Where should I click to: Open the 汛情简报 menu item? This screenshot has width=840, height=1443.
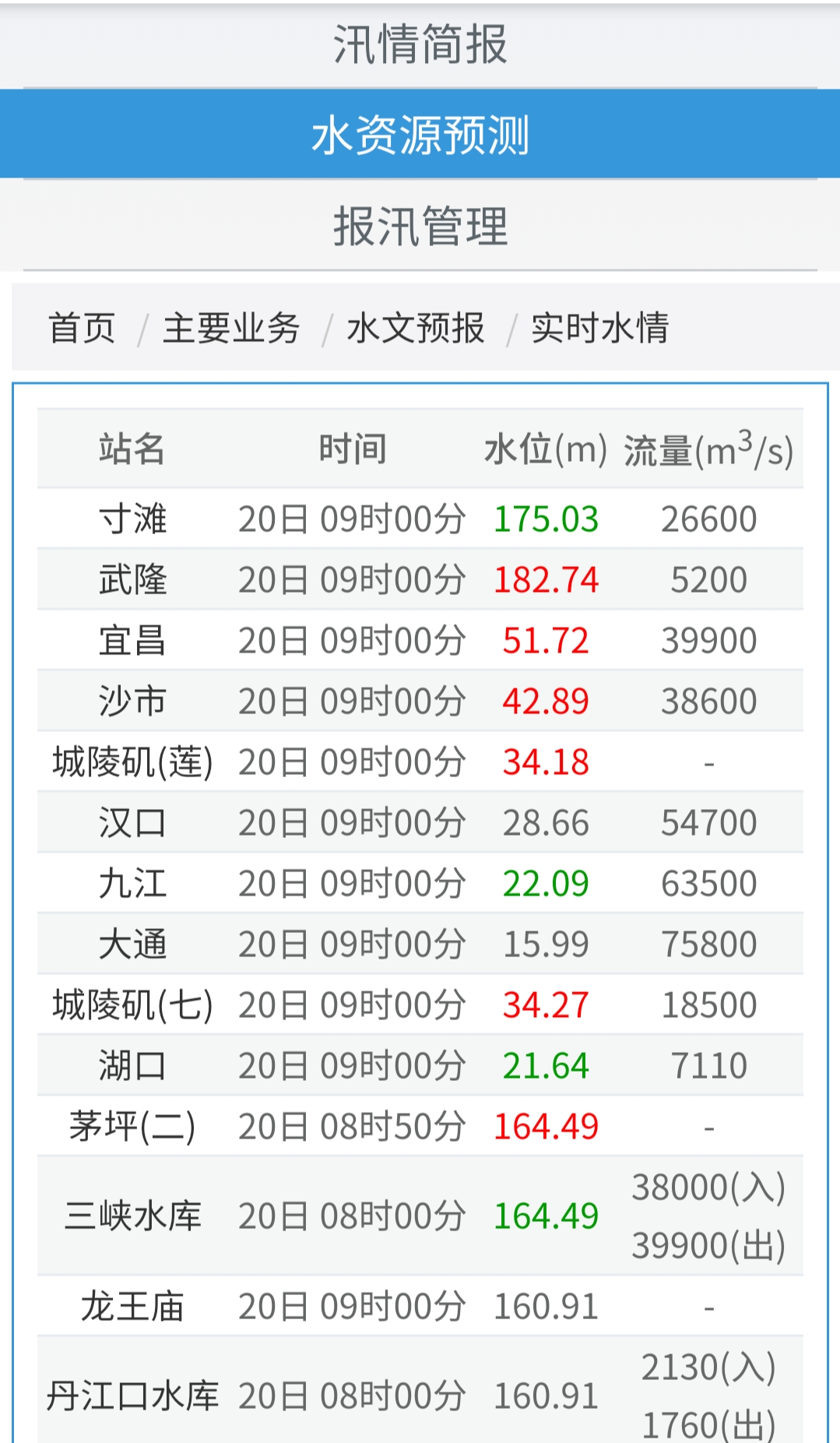click(x=420, y=44)
